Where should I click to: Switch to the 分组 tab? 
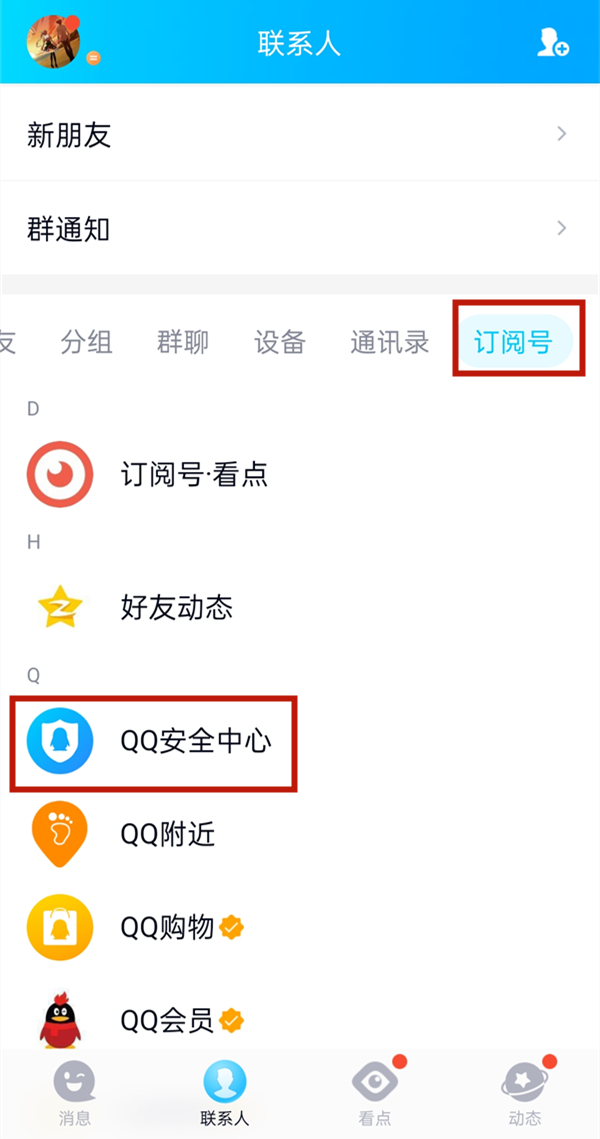point(86,342)
